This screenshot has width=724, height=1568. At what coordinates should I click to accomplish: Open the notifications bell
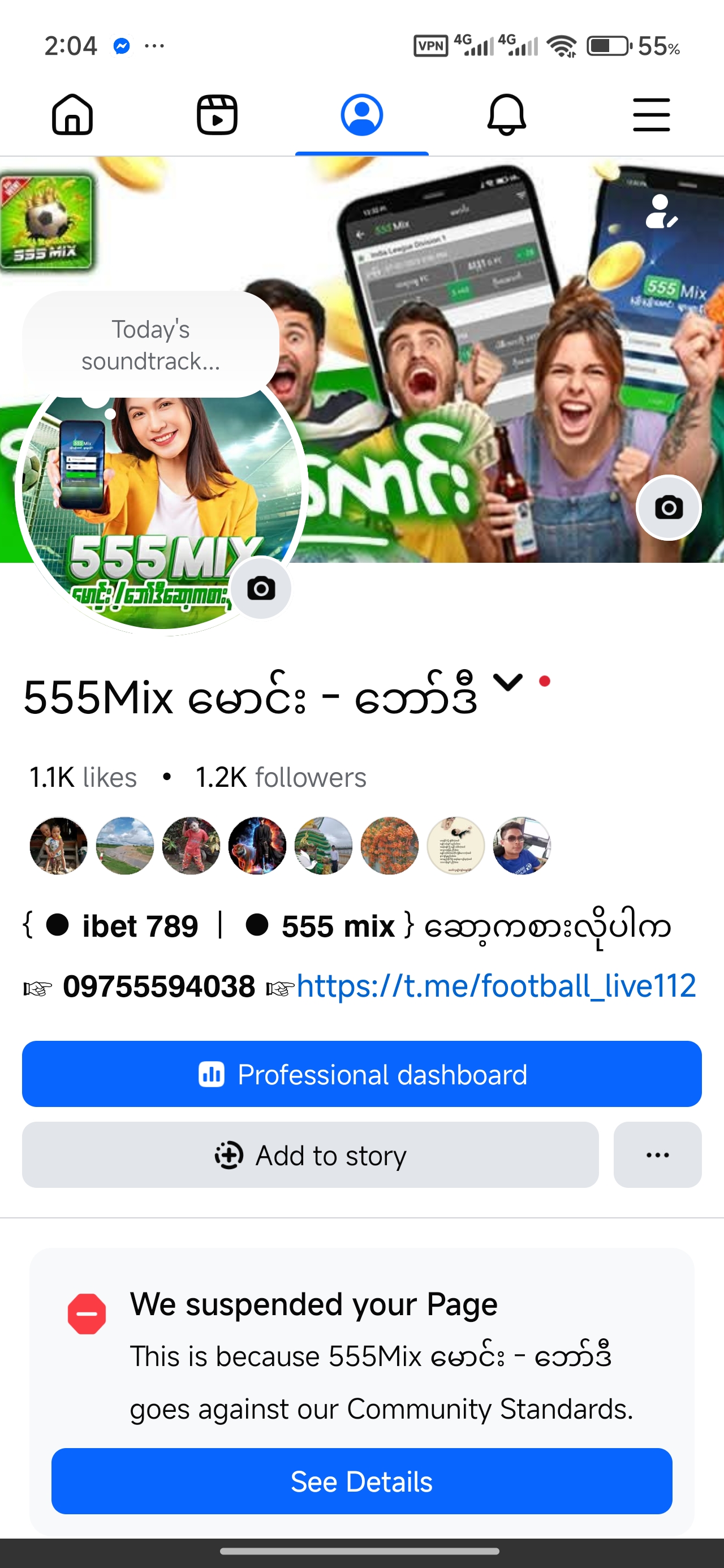[506, 114]
